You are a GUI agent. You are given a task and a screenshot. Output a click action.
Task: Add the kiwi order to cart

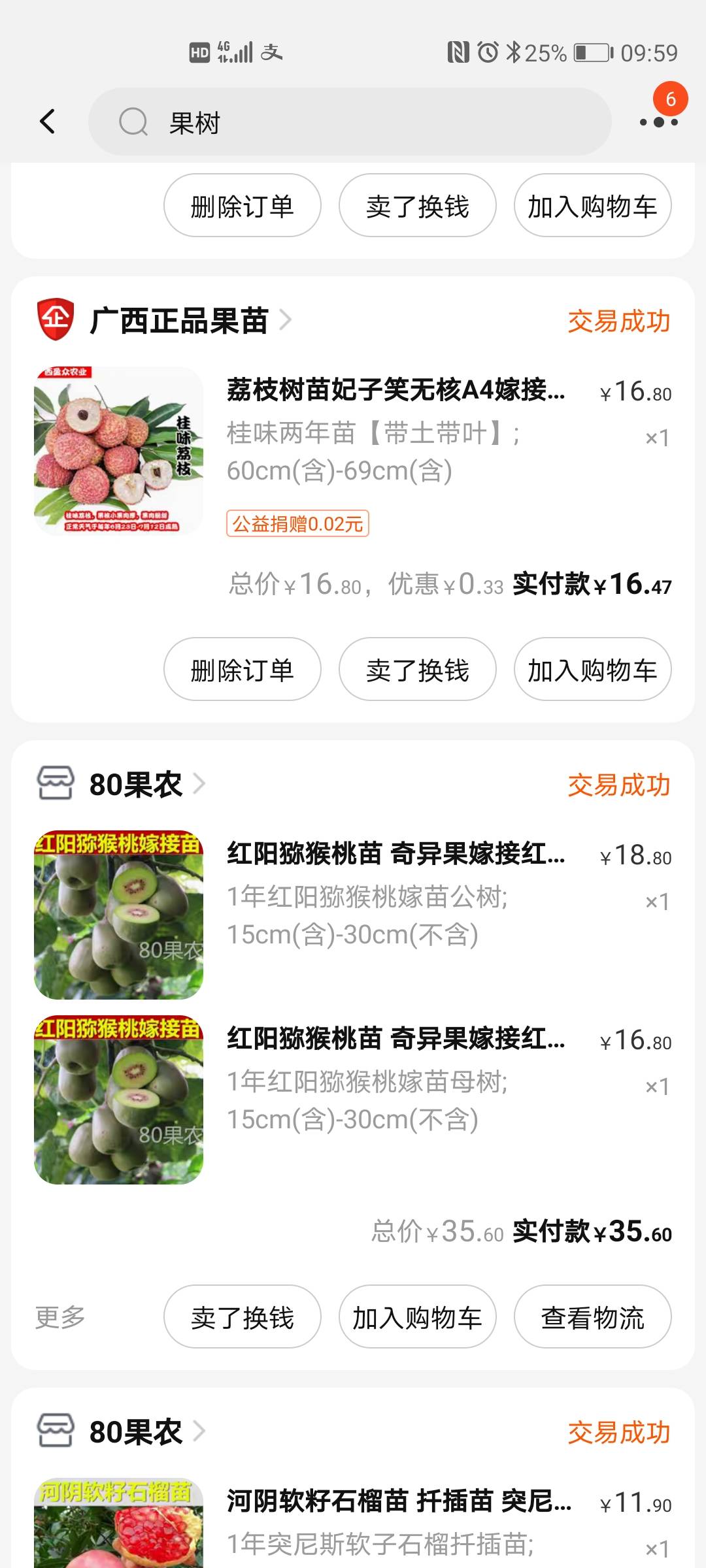tap(417, 1317)
